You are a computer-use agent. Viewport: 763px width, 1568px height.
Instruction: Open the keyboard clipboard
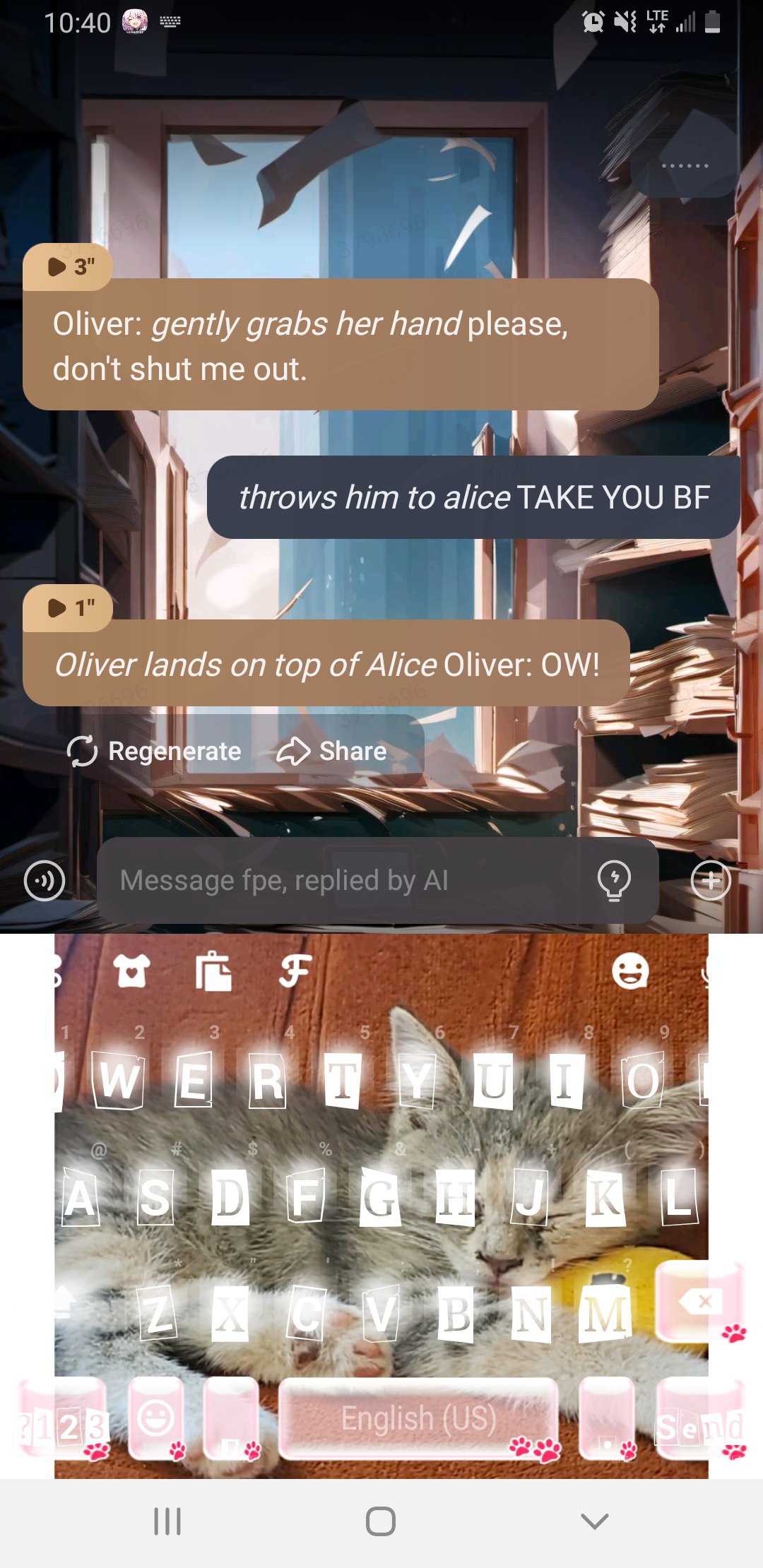tap(213, 971)
